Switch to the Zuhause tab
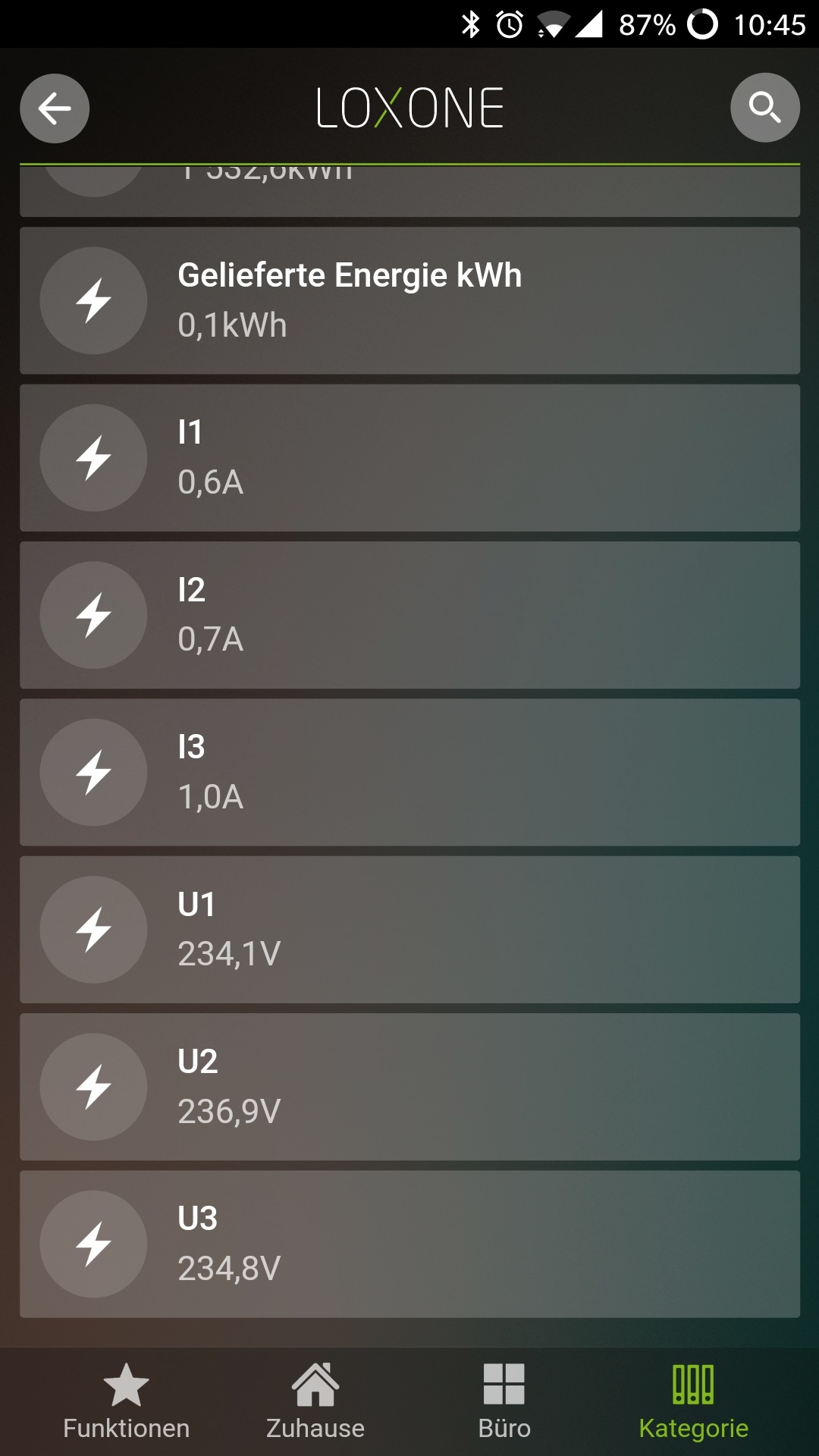 coord(315,1401)
